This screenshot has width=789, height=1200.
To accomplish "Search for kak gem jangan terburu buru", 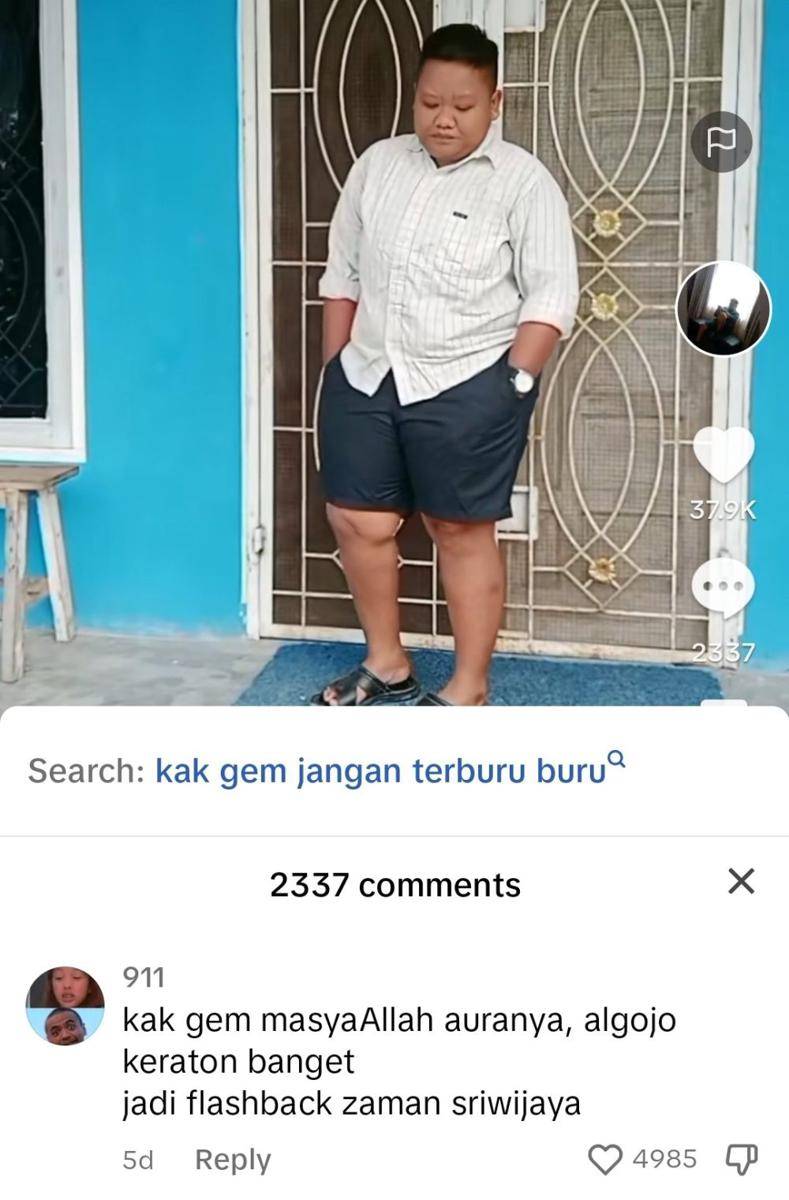I will point(390,771).
